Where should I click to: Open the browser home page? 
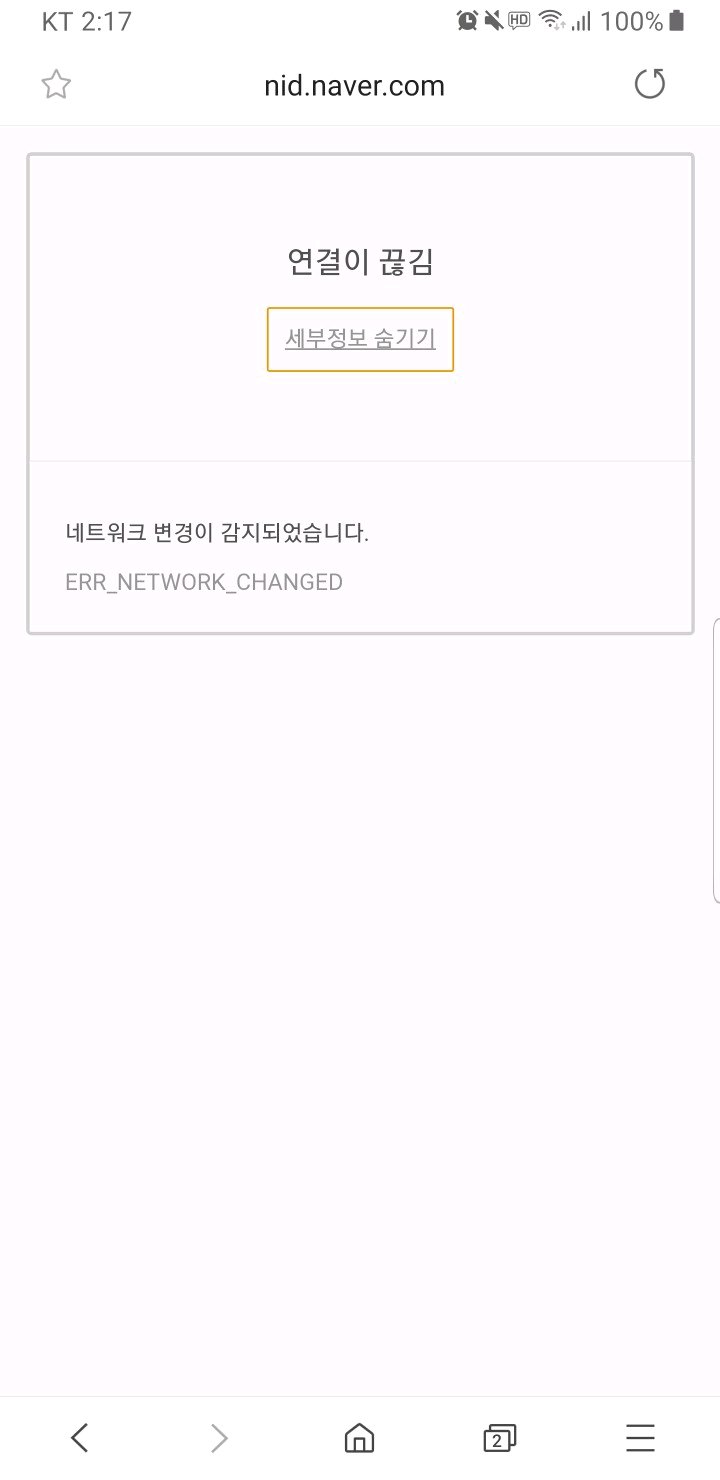359,1438
